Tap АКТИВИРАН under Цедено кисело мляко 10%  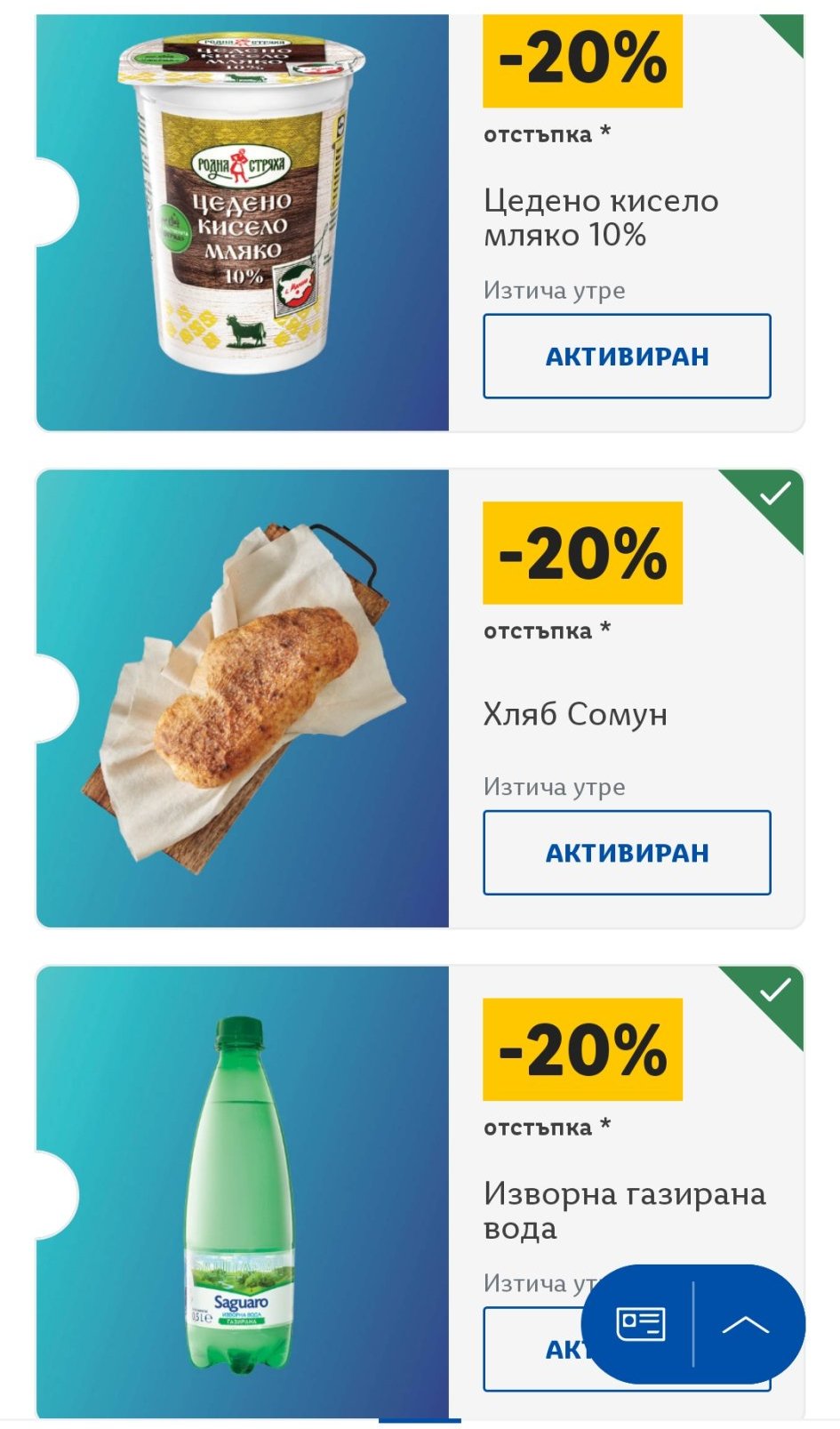[627, 356]
